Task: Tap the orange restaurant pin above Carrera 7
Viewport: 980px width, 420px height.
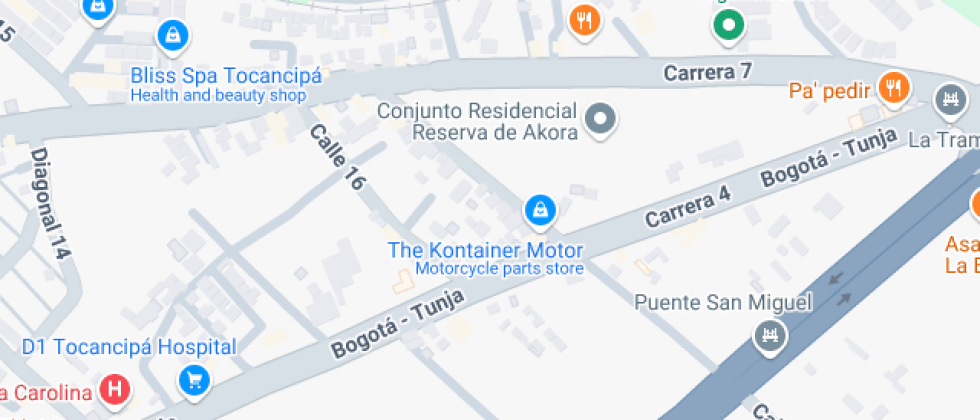Action: click(584, 21)
